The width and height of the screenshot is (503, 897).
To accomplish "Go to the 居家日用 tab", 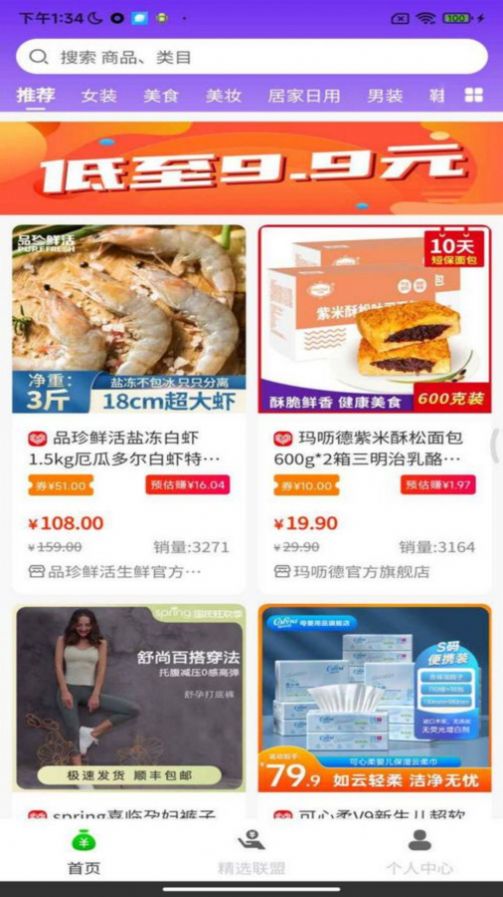I will (304, 96).
